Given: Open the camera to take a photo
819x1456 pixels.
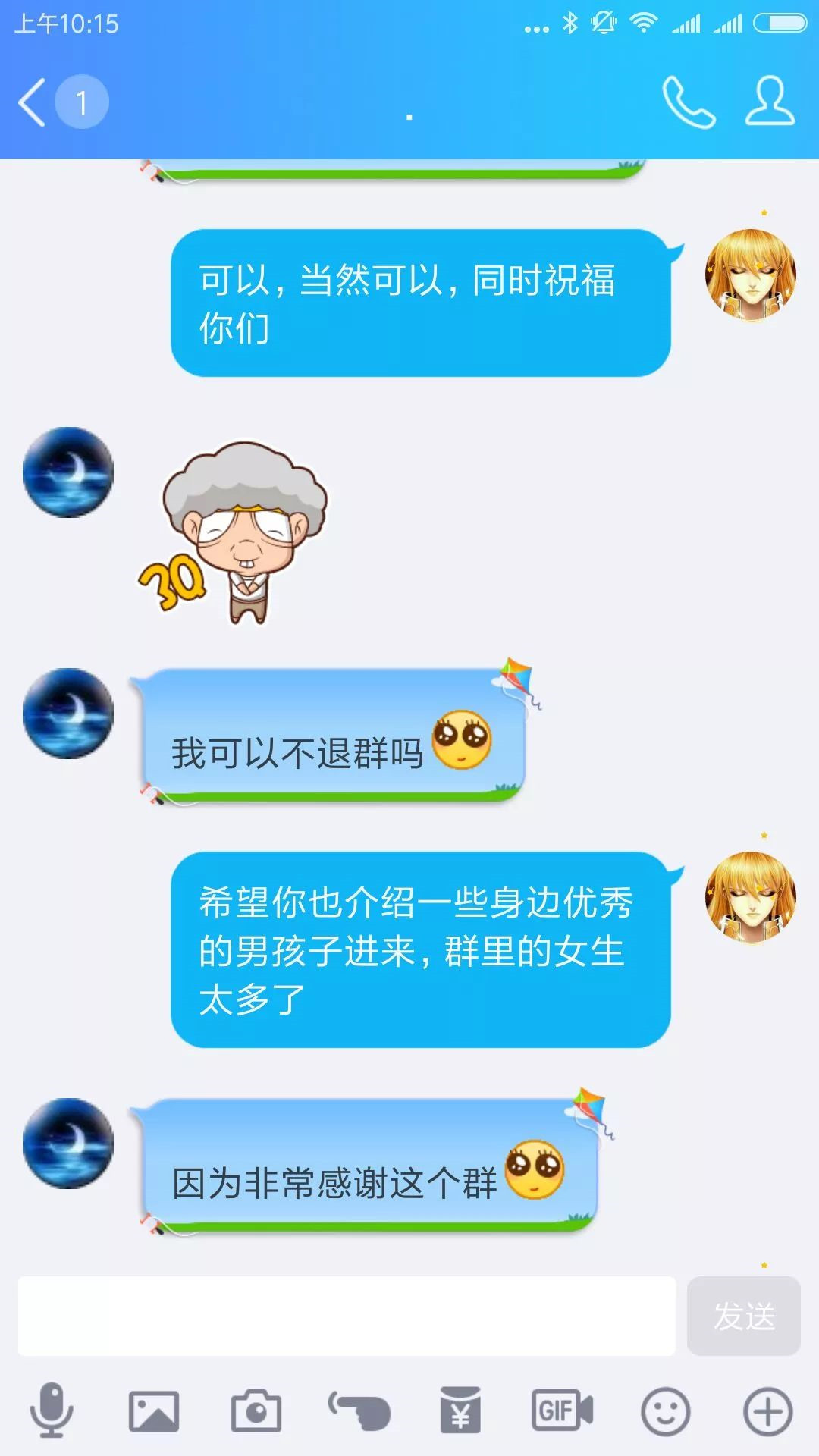Looking at the screenshot, I should coord(256,1410).
